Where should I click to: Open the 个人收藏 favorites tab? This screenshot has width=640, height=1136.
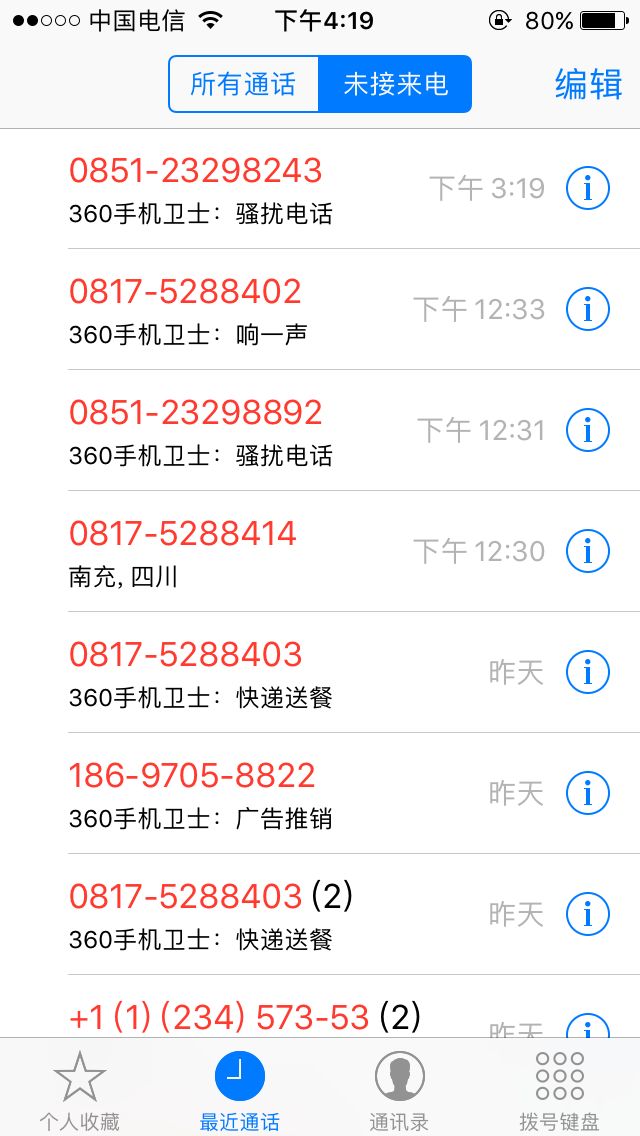pos(80,1088)
